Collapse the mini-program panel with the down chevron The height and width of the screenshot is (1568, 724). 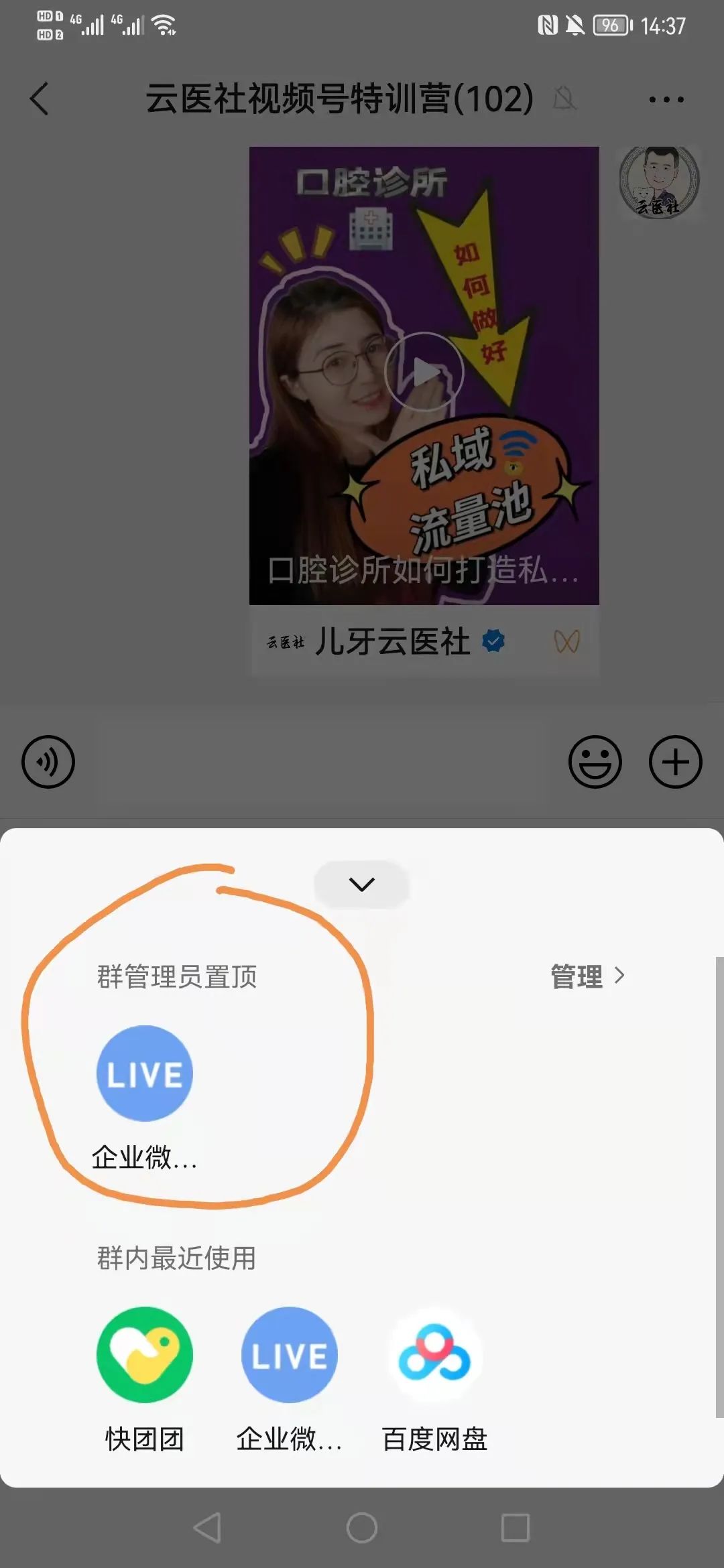(x=361, y=884)
